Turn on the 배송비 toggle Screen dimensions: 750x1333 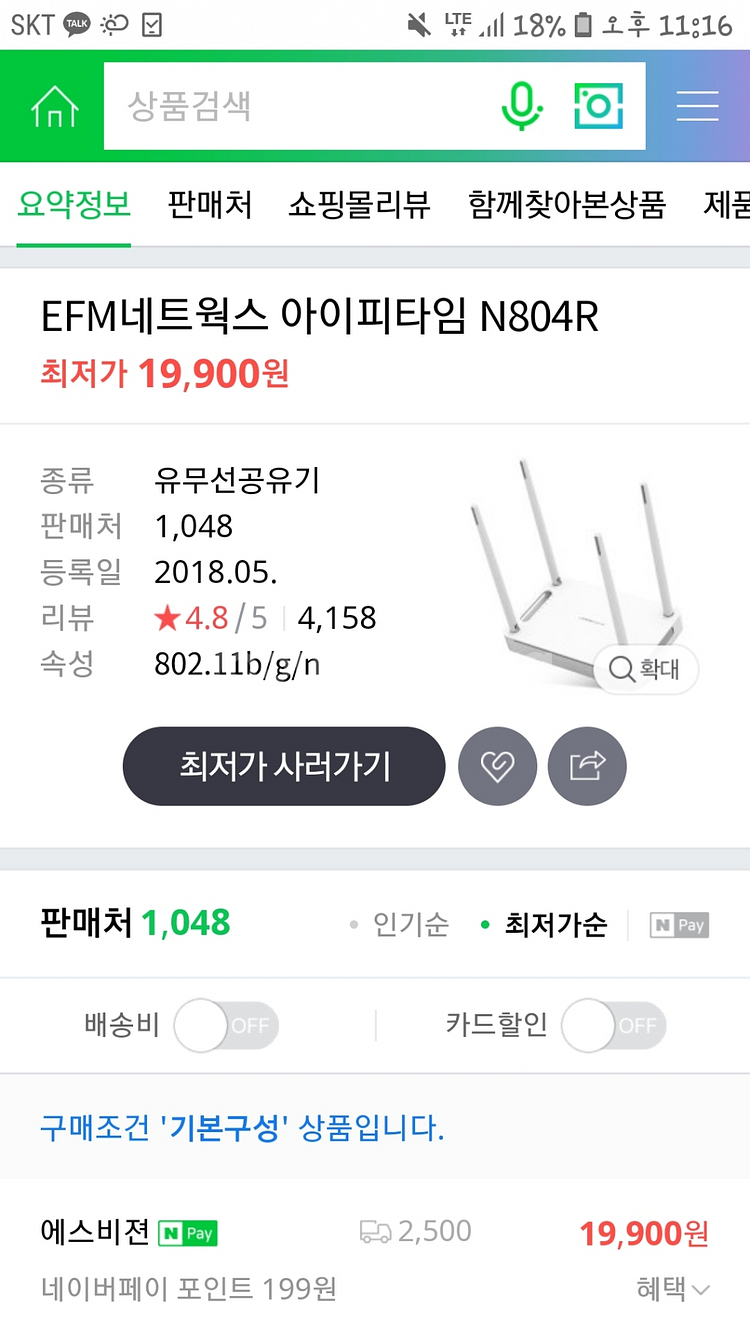click(226, 1026)
